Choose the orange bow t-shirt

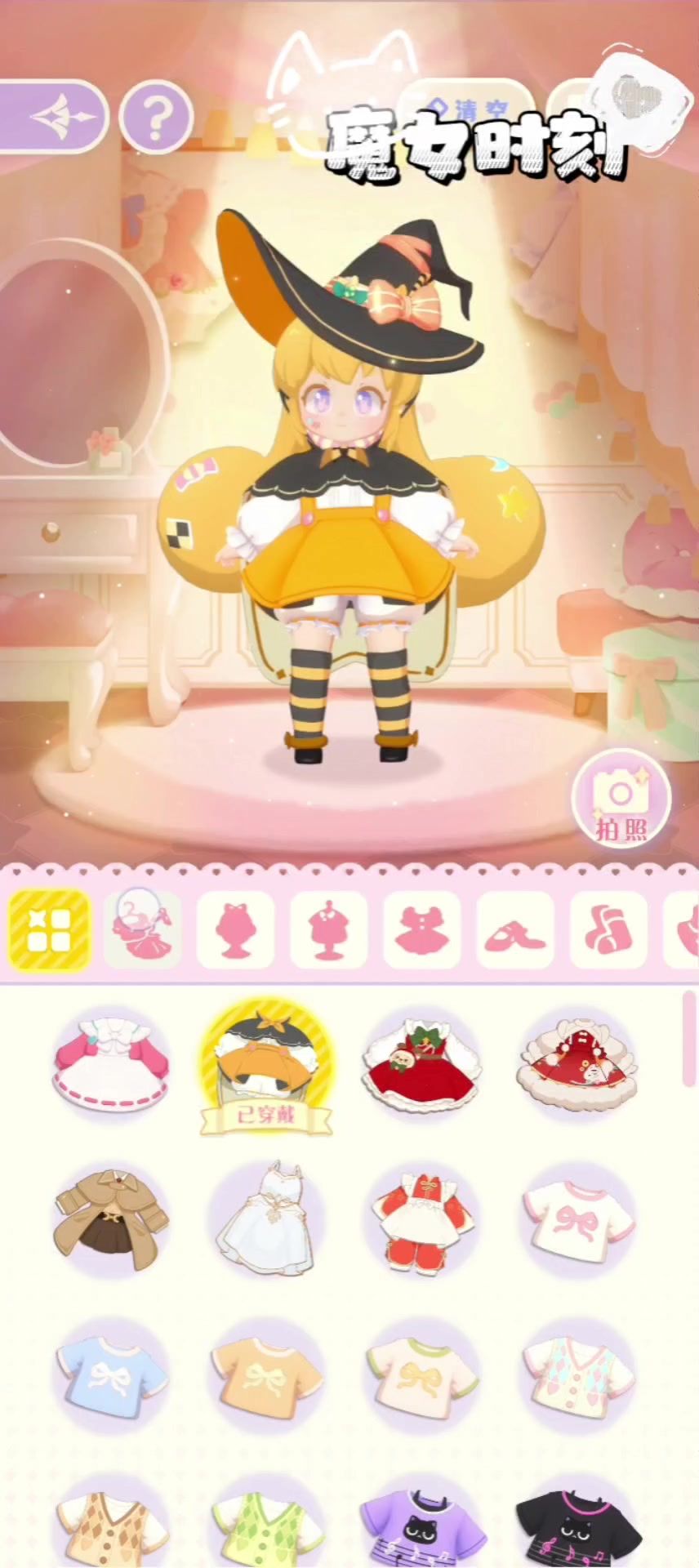click(x=266, y=1374)
